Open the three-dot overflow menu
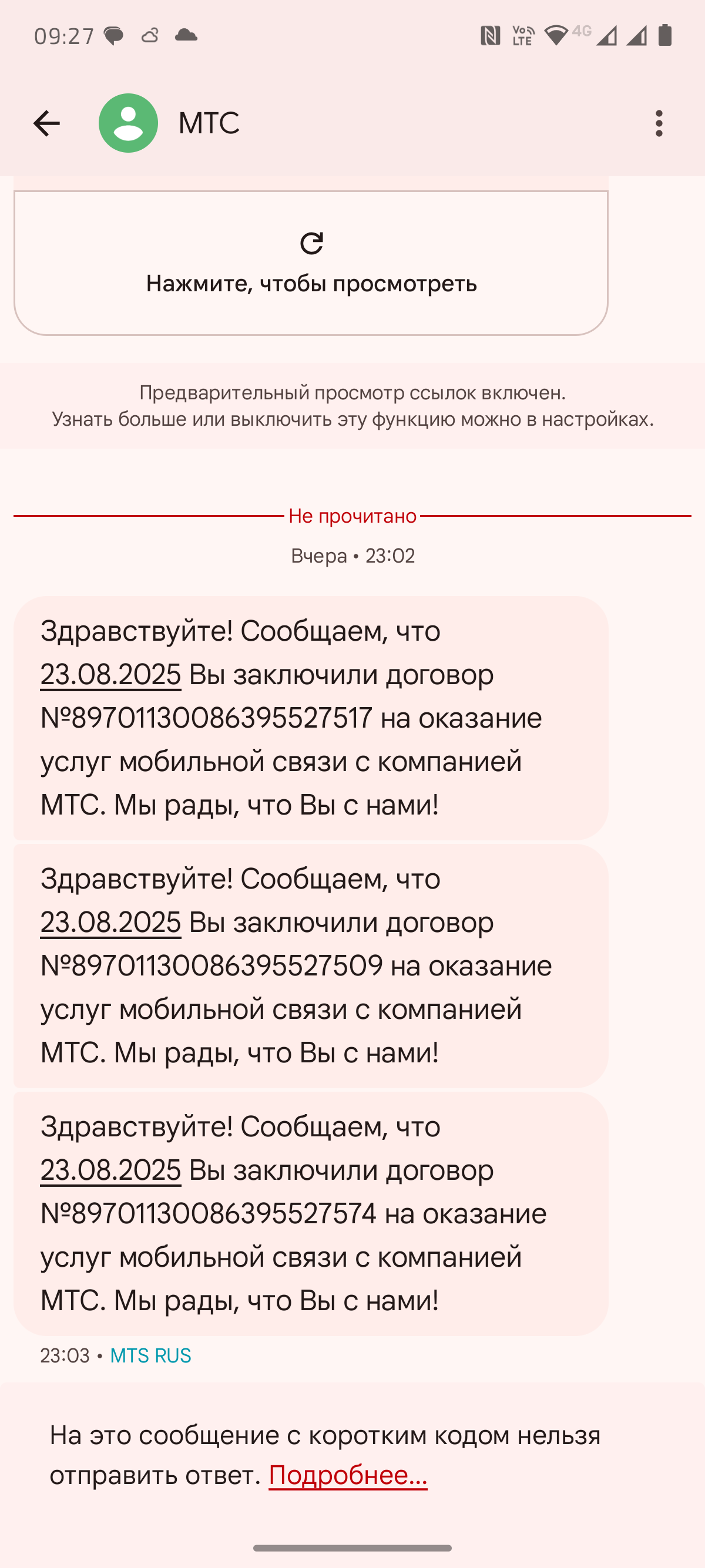 pos(659,123)
